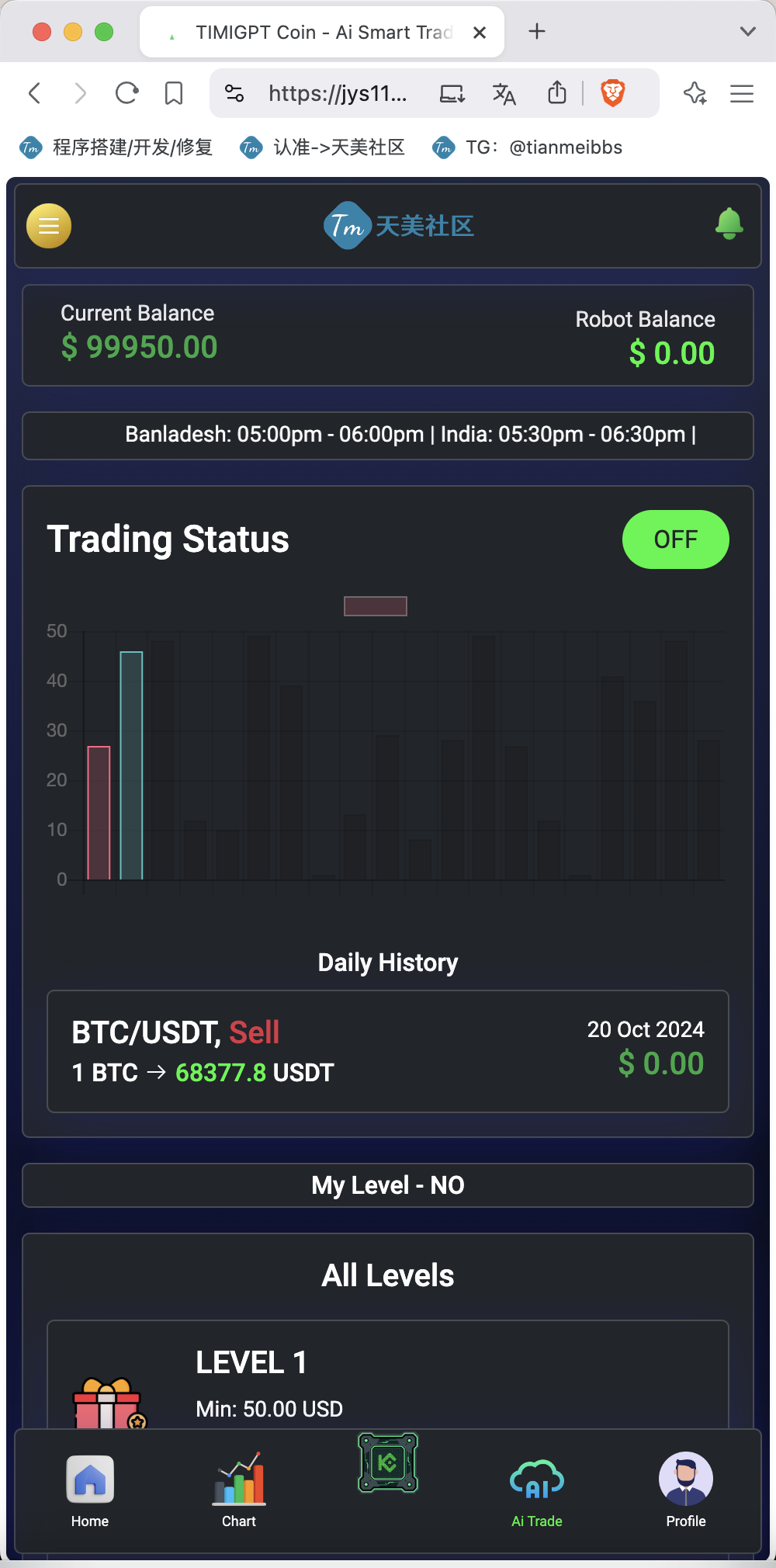Viewport: 776px width, 1568px height.
Task: Switch to the Chart tab
Action: (239, 1492)
